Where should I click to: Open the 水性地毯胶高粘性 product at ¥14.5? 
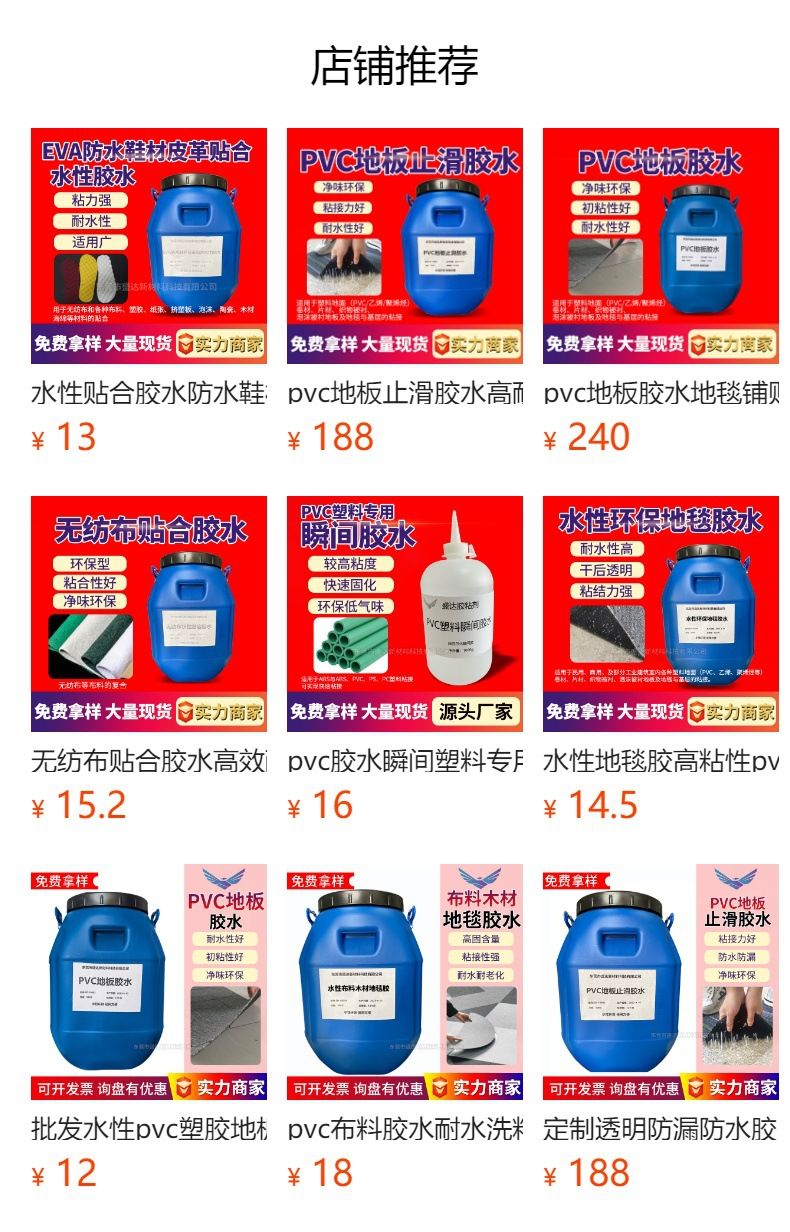coord(661,659)
